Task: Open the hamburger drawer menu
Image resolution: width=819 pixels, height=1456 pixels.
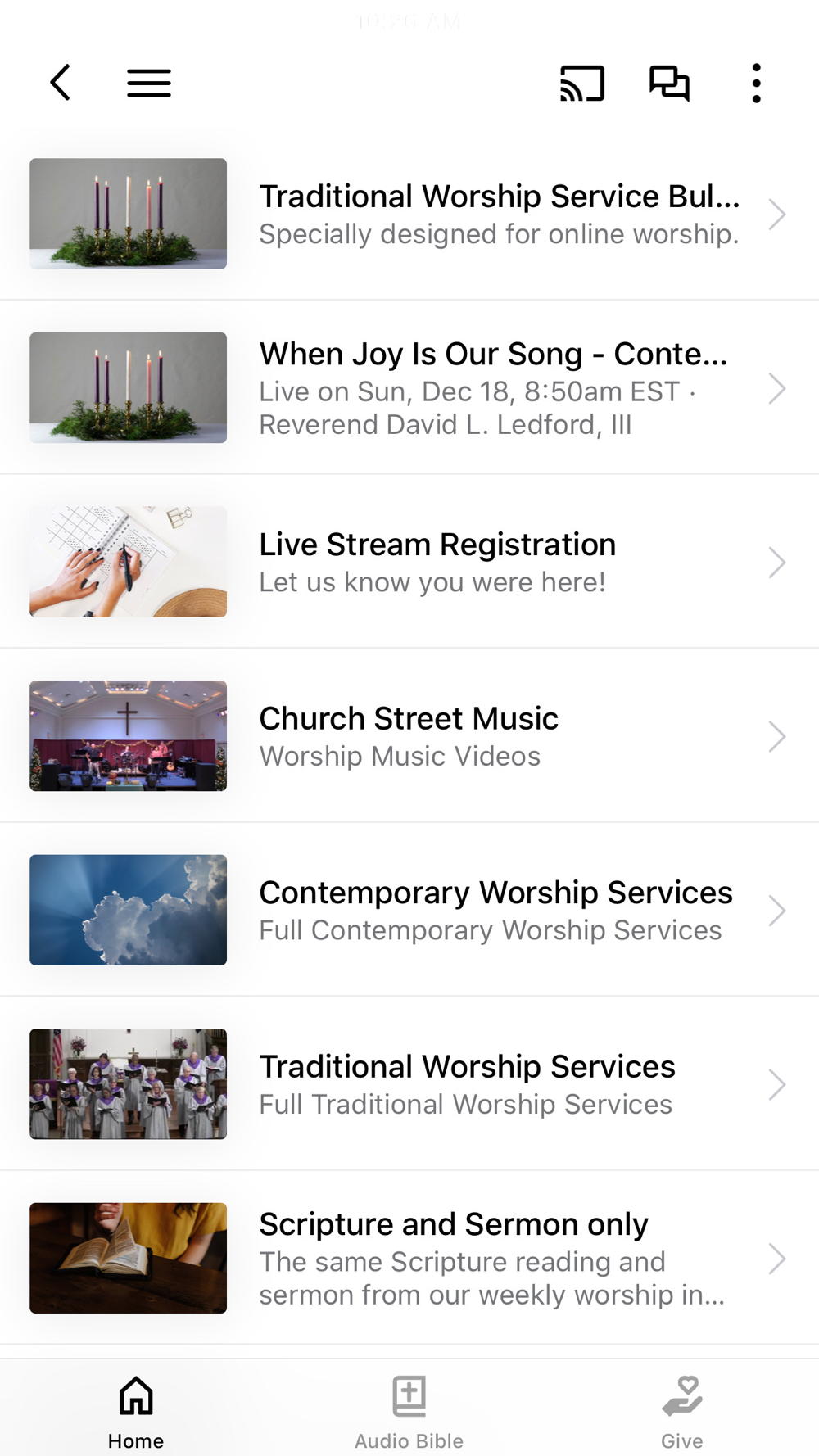Action: (x=149, y=83)
